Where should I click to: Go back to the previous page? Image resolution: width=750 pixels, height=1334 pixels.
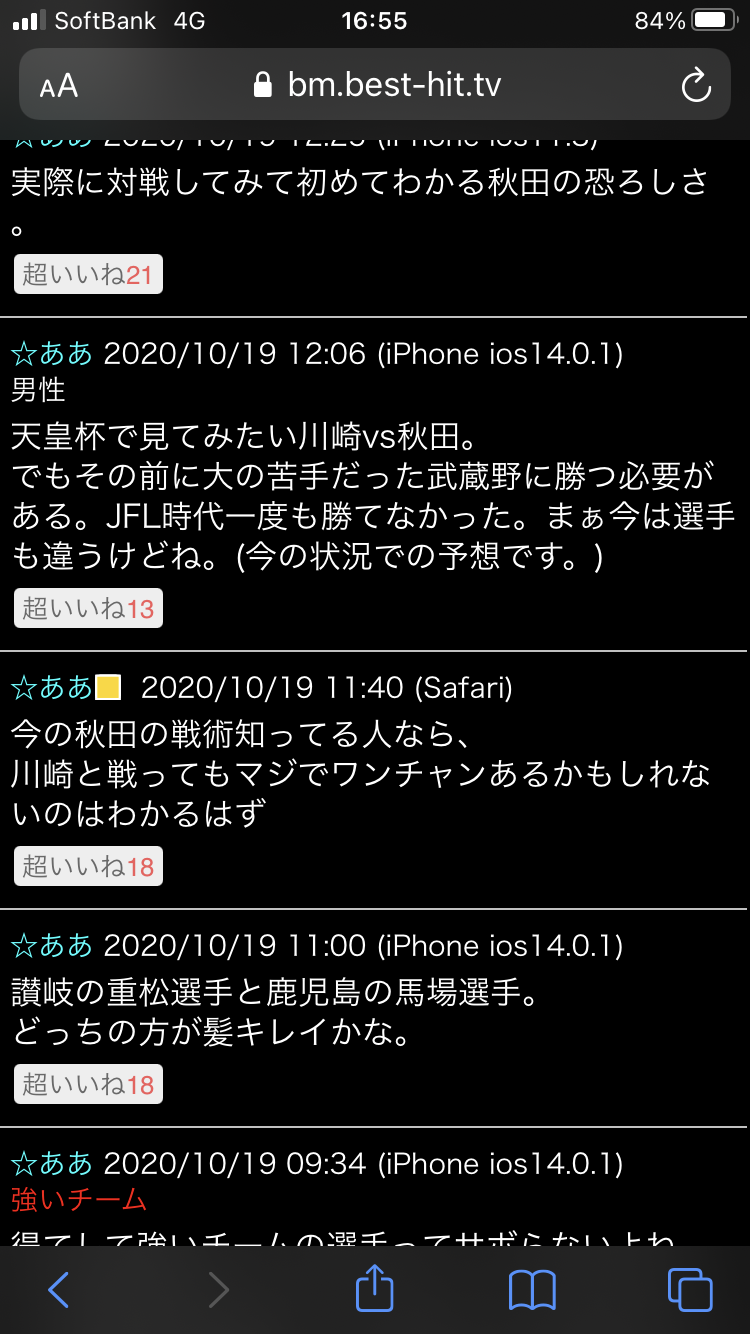(x=58, y=1290)
